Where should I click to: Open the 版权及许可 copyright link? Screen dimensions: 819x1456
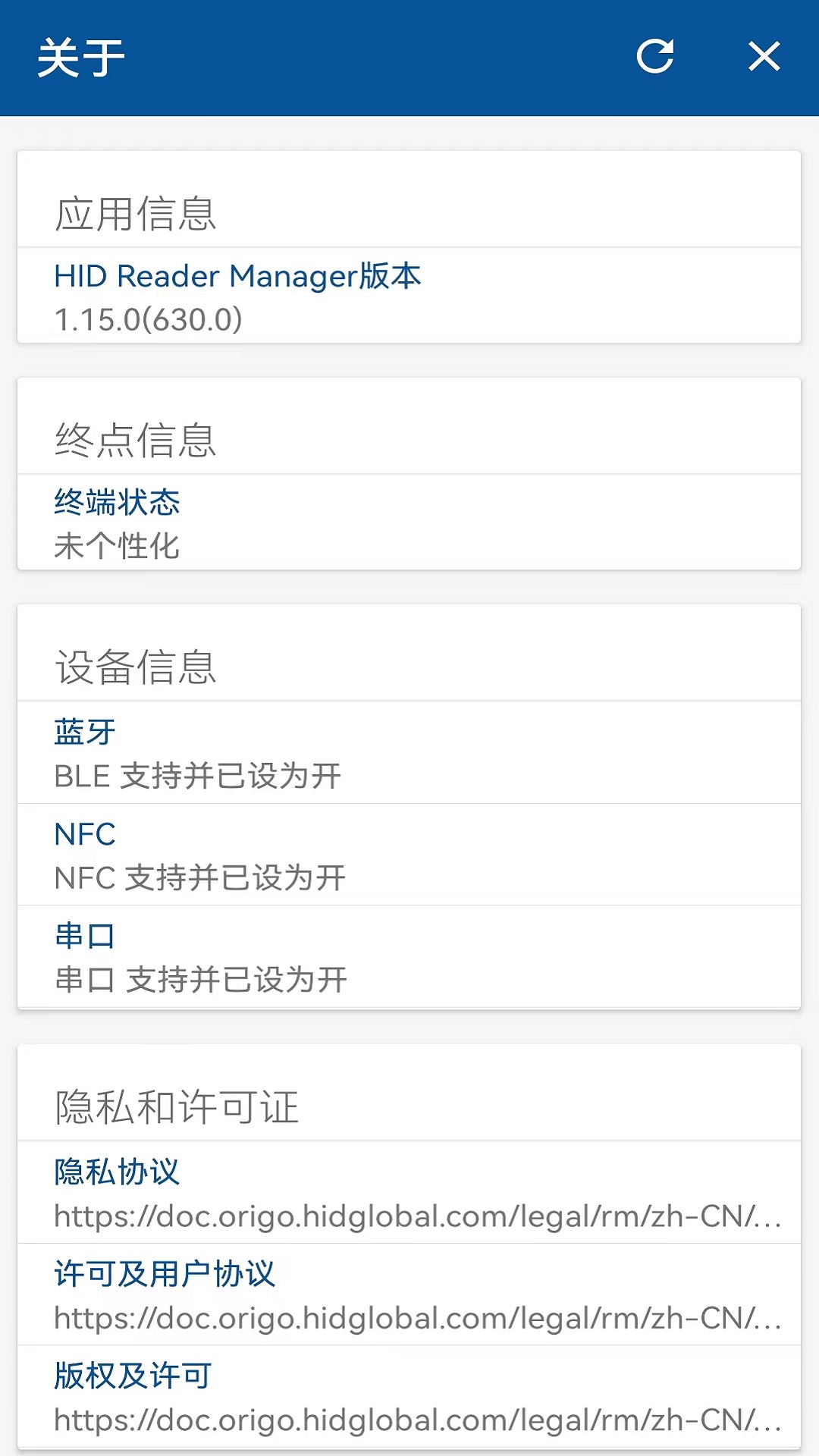132,1374
